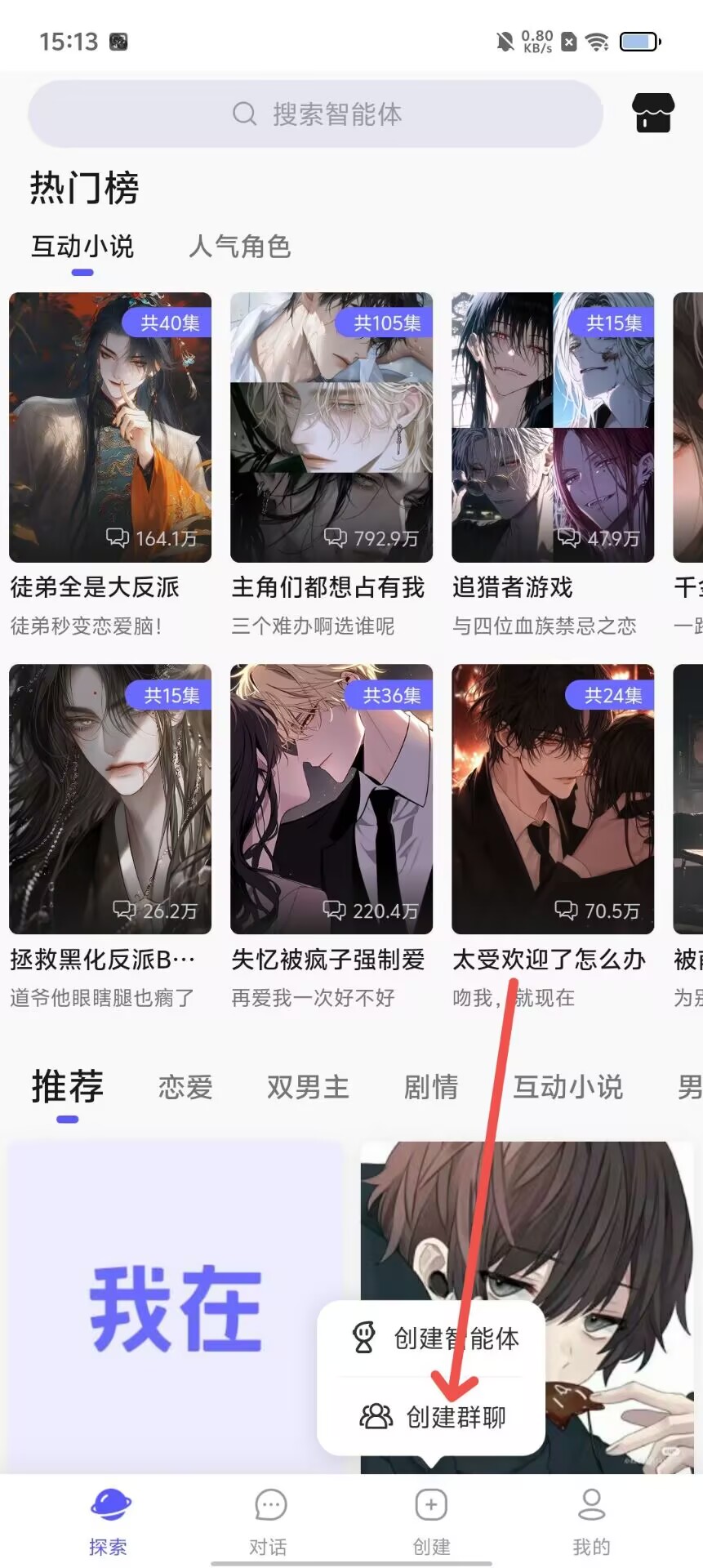Tap the 创建 bottom tab
The height and width of the screenshot is (1568, 703).
(431, 1520)
